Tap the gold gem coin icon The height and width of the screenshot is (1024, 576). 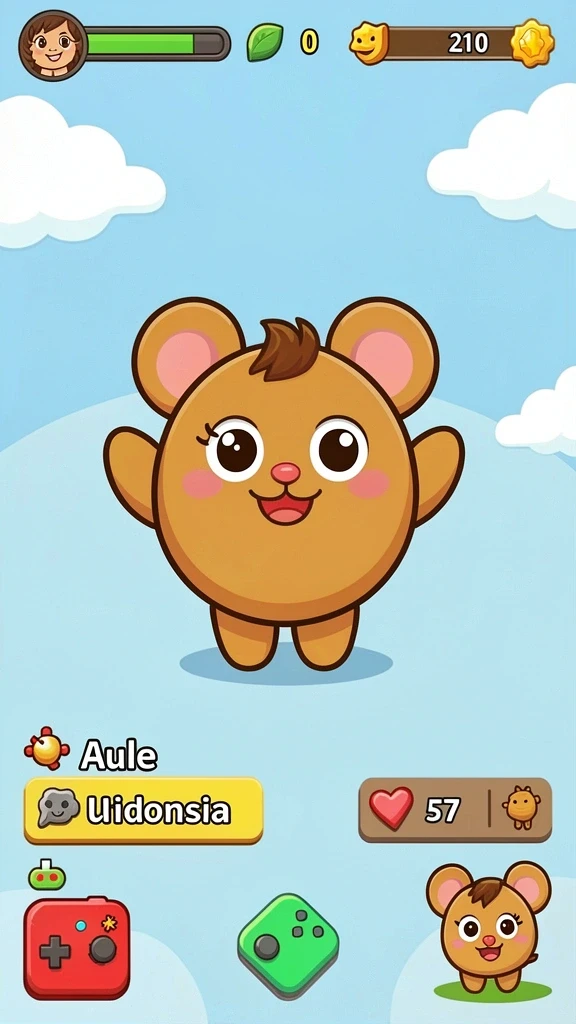pyautogui.click(x=532, y=44)
